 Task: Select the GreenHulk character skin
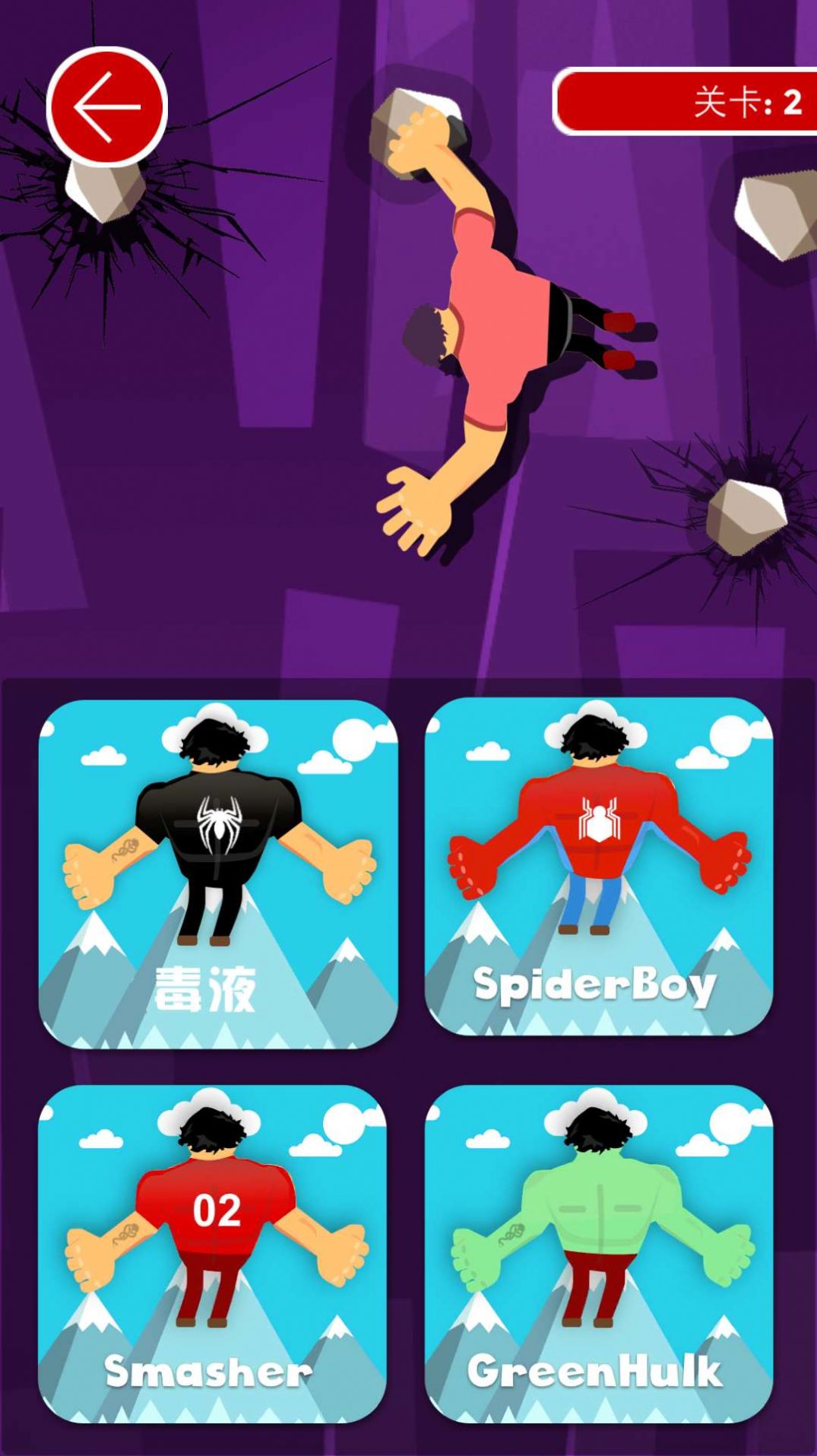coord(599,1254)
